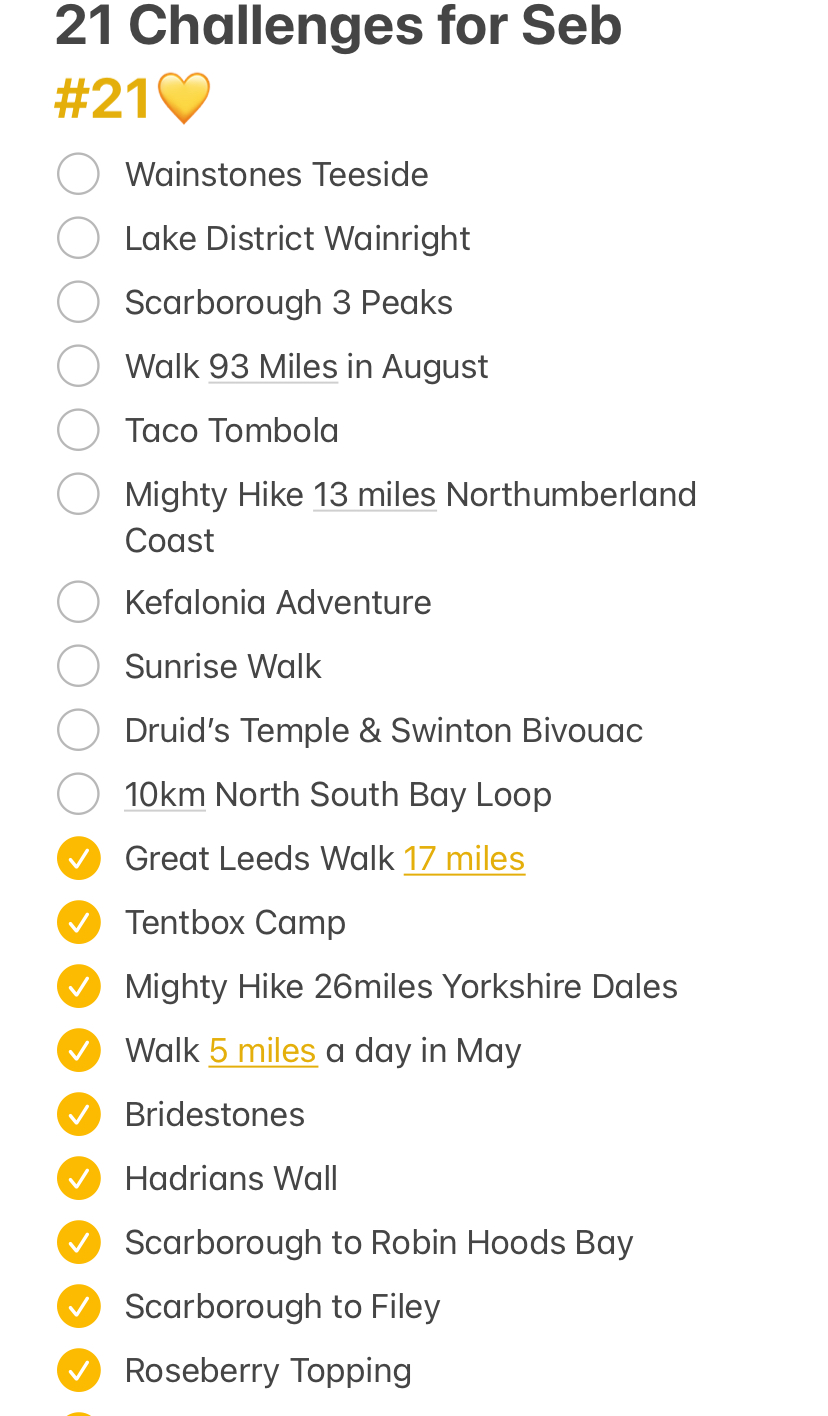Uncheck the Bridestones item
This screenshot has width=828, height=1416.
(78, 1114)
